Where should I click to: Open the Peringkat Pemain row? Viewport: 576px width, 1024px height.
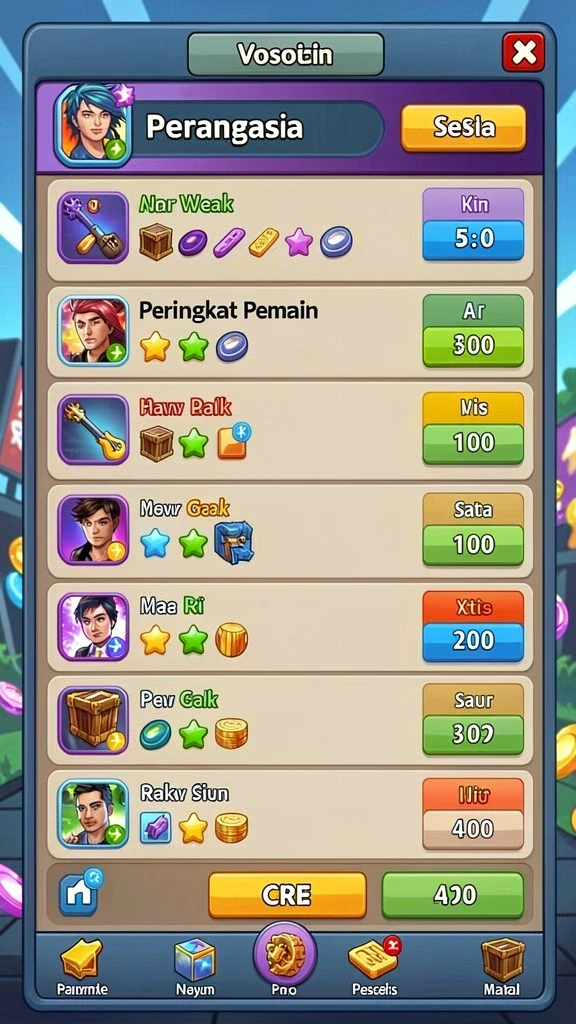(x=290, y=330)
